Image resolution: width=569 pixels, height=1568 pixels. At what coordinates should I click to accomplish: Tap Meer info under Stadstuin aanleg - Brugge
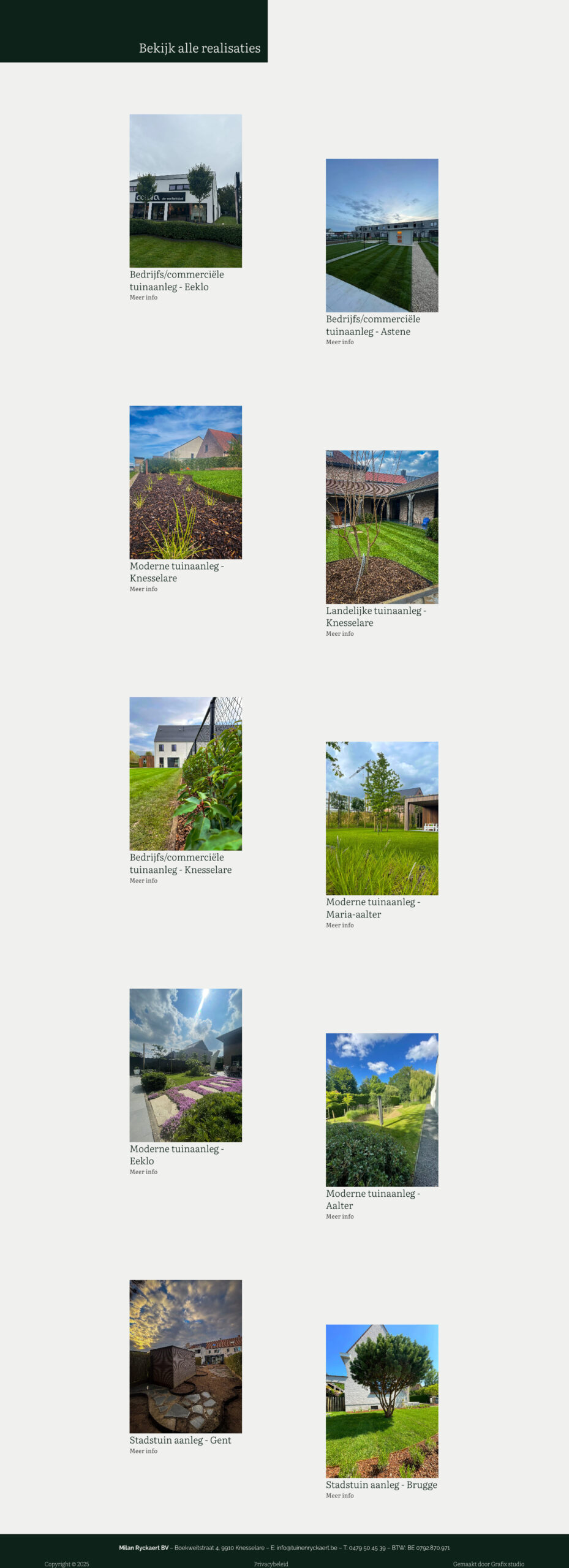pos(339,1496)
